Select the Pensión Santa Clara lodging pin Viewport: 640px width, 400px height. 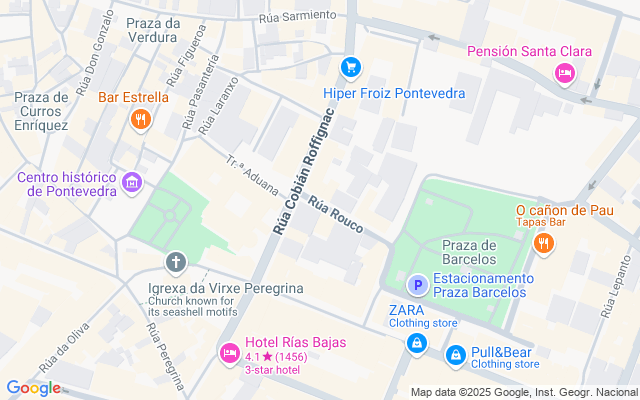tap(564, 73)
